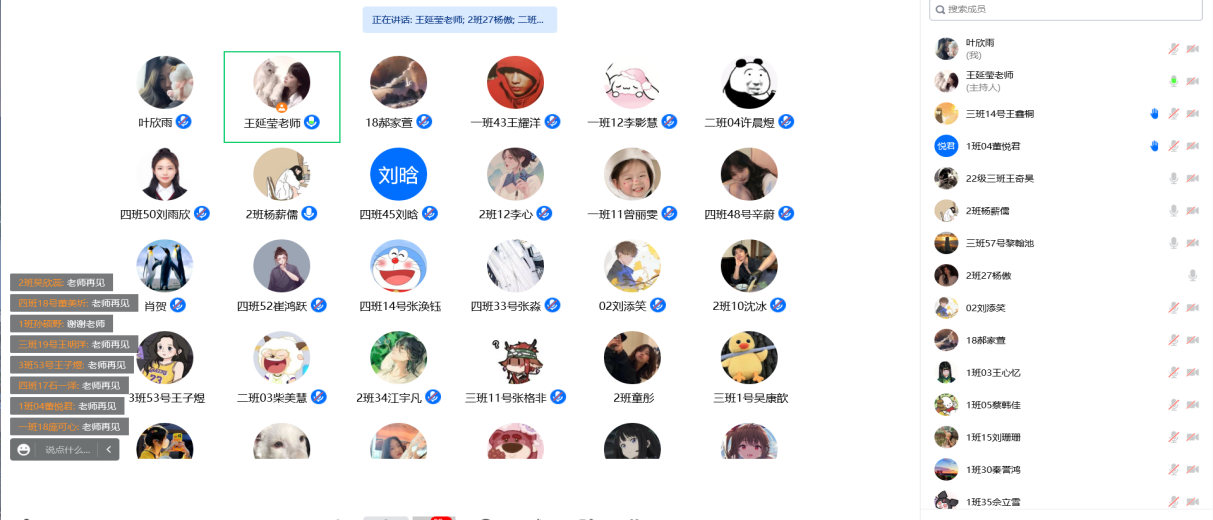Open 四班14号张涣钰 participant tile
Screen dimensions: 1213x520
tap(398, 277)
